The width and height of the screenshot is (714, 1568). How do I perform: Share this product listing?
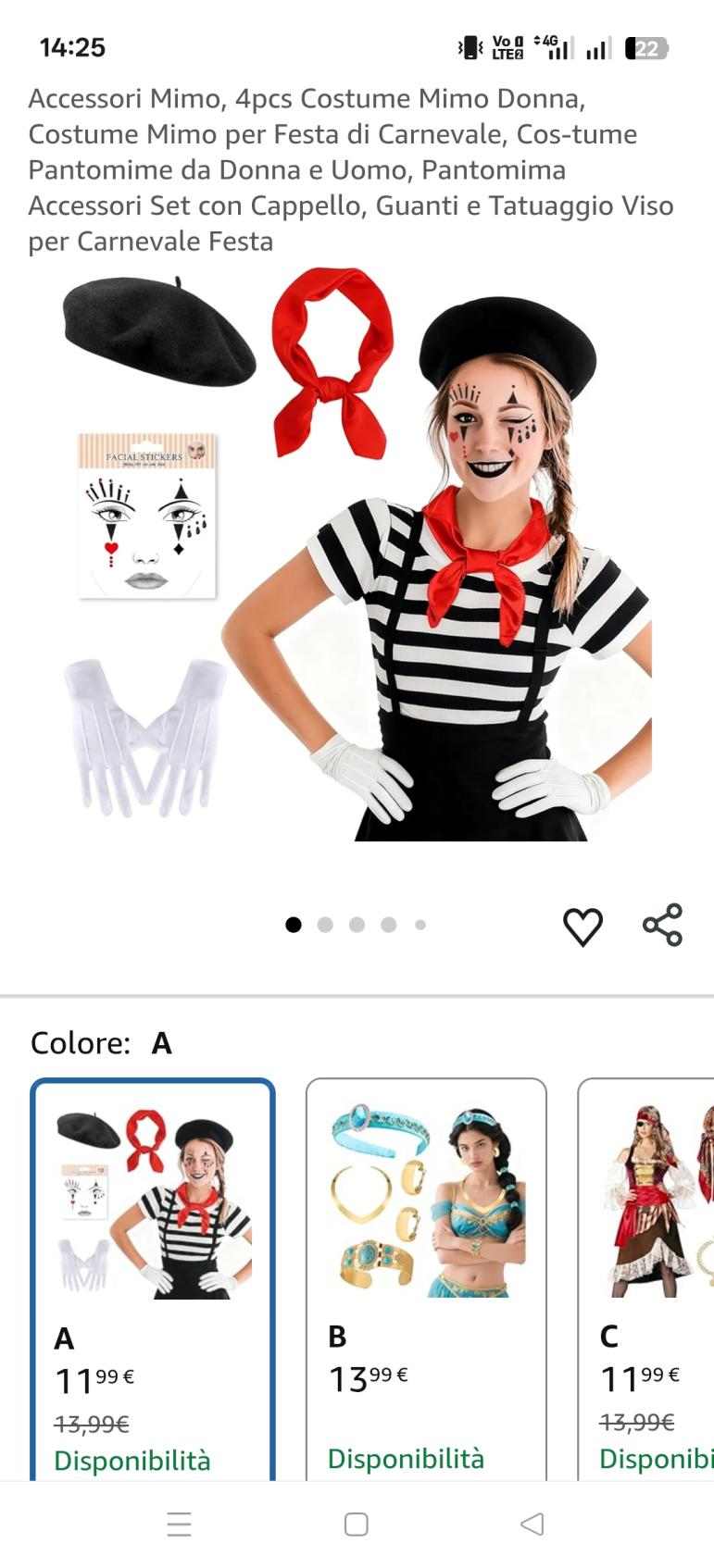pyautogui.click(x=662, y=925)
